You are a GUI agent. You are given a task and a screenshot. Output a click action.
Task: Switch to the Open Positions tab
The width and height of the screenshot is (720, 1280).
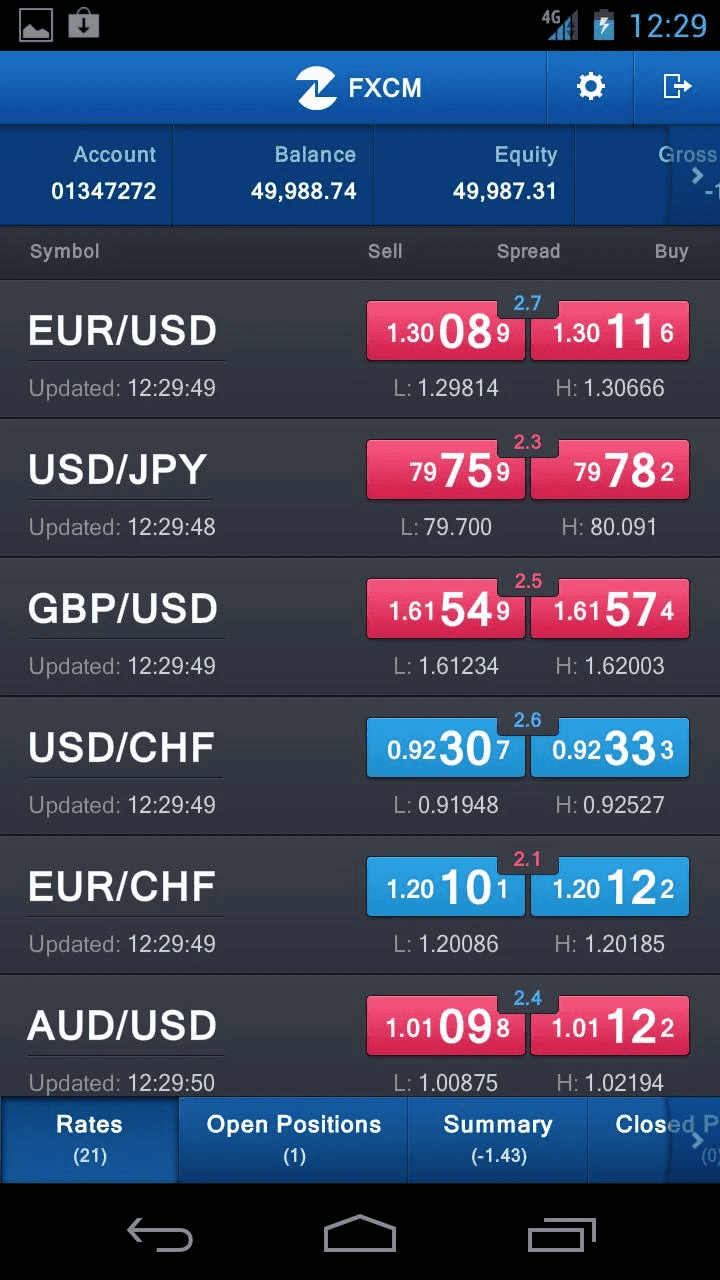(x=292, y=1140)
